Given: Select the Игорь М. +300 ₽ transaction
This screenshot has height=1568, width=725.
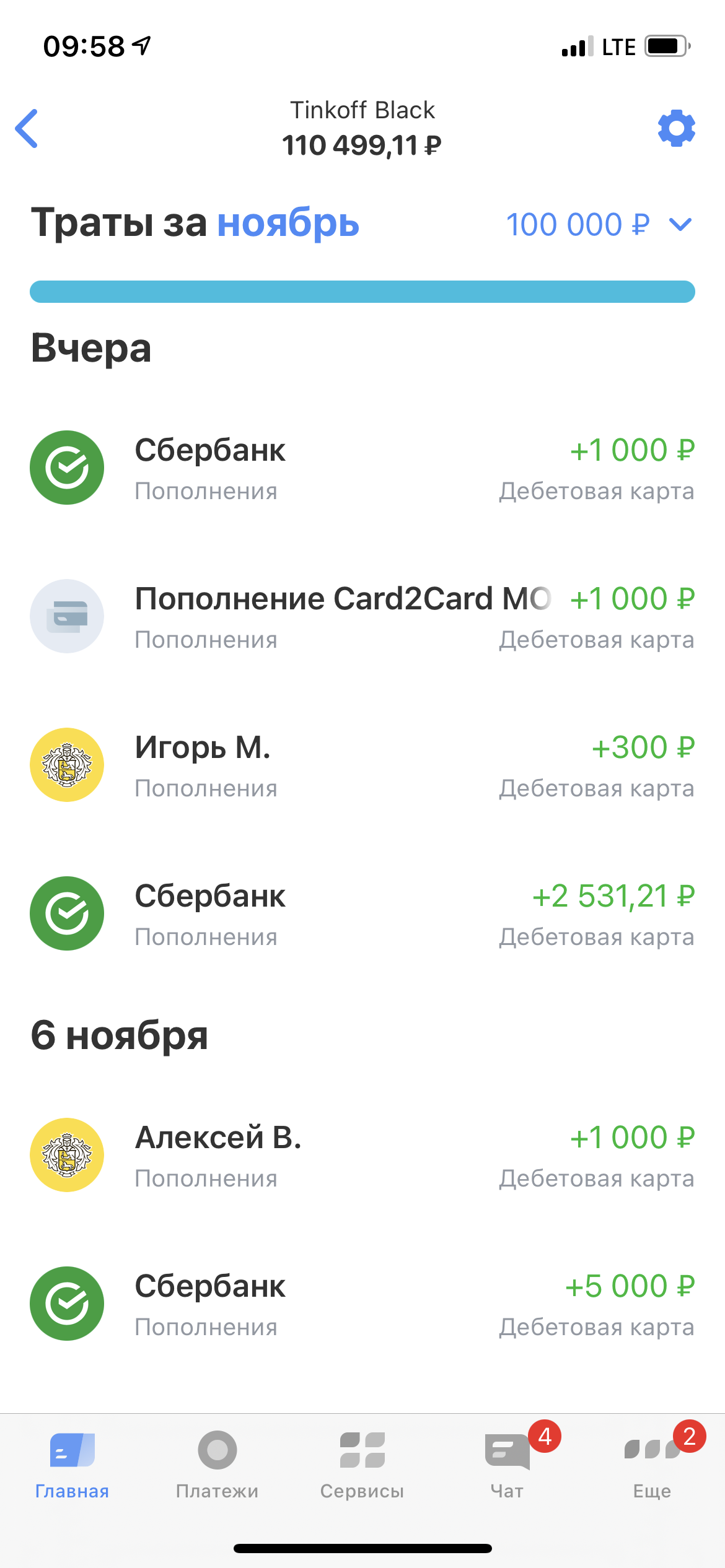Looking at the screenshot, I should (x=362, y=764).
